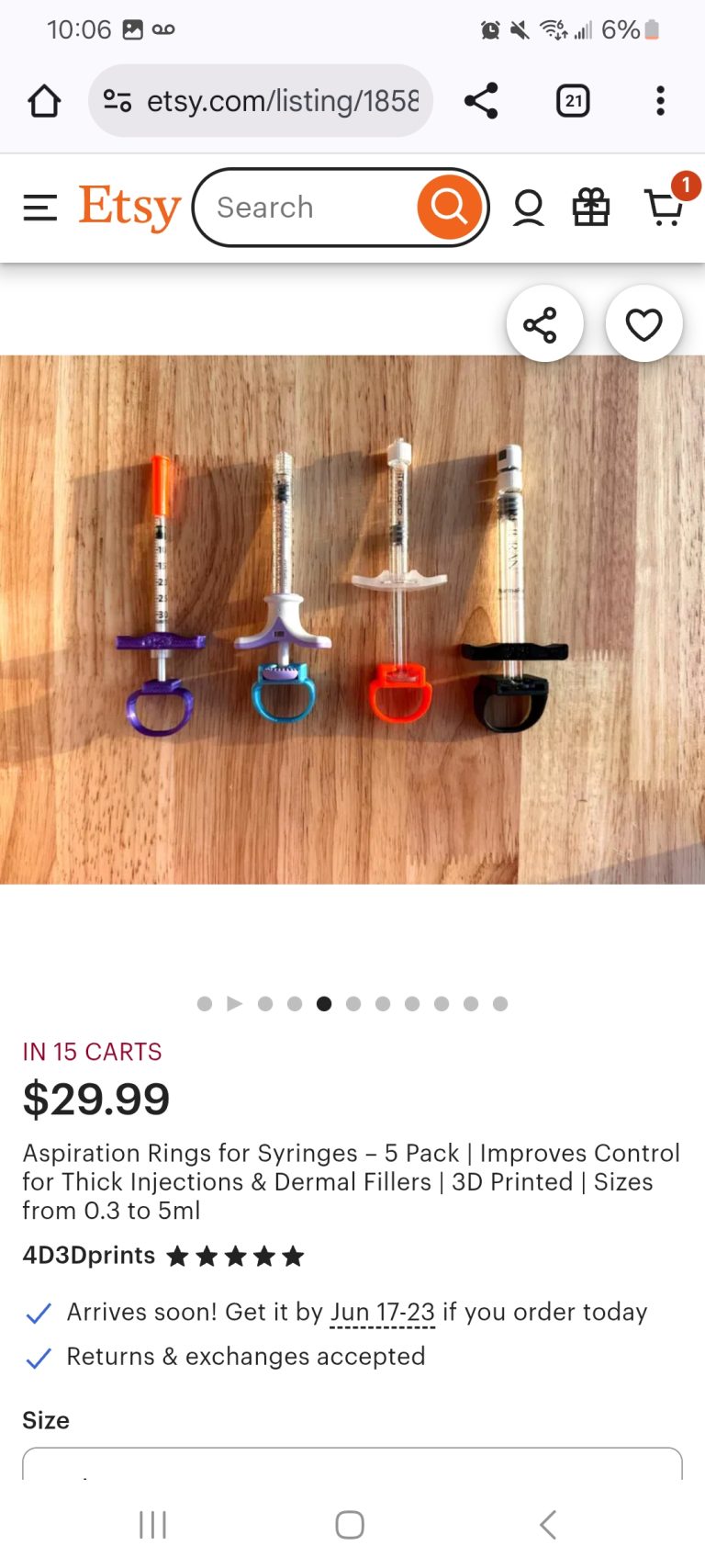The width and height of the screenshot is (705, 1568).
Task: Open the tab switcher showing 21 tabs
Action: (573, 101)
